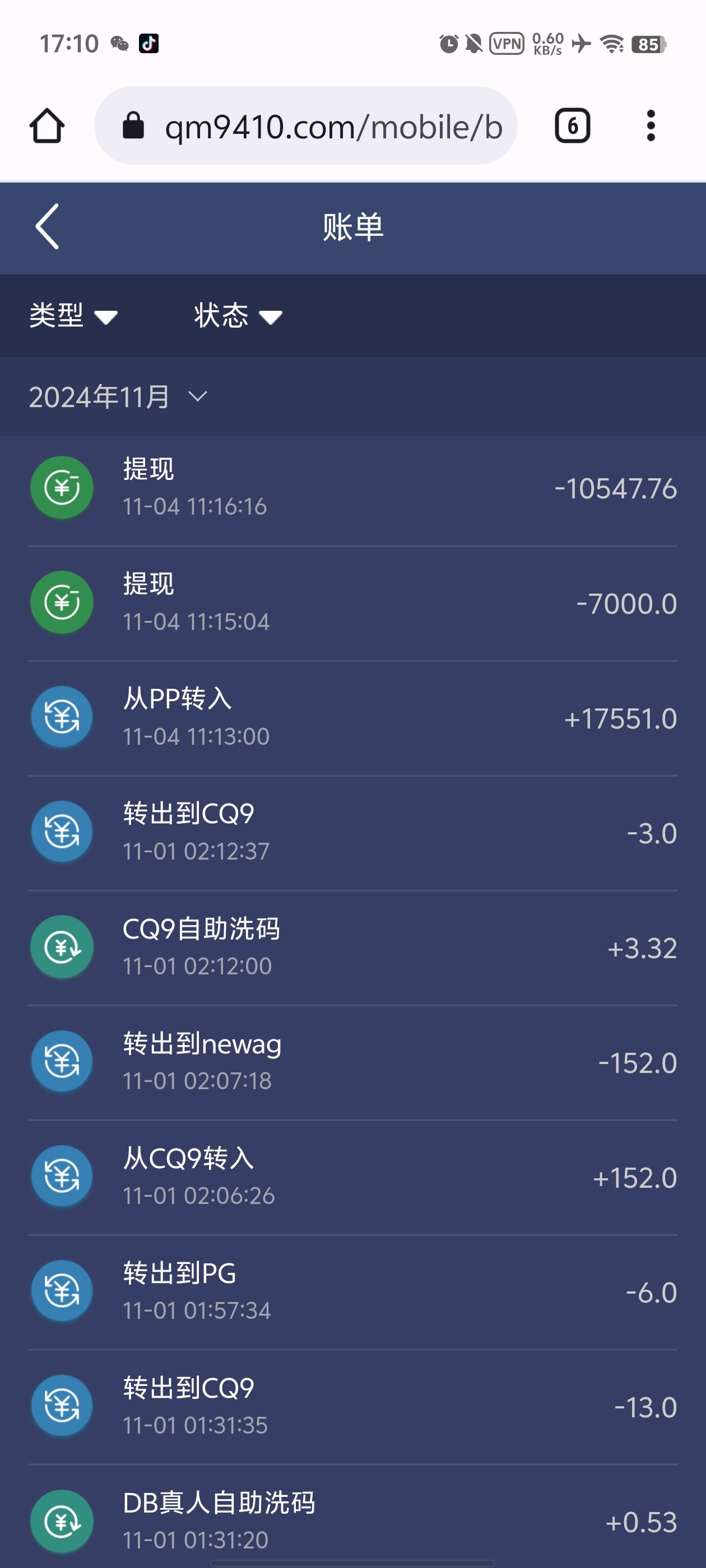
Task: Expand the 类型 filter dropdown
Action: 73,315
